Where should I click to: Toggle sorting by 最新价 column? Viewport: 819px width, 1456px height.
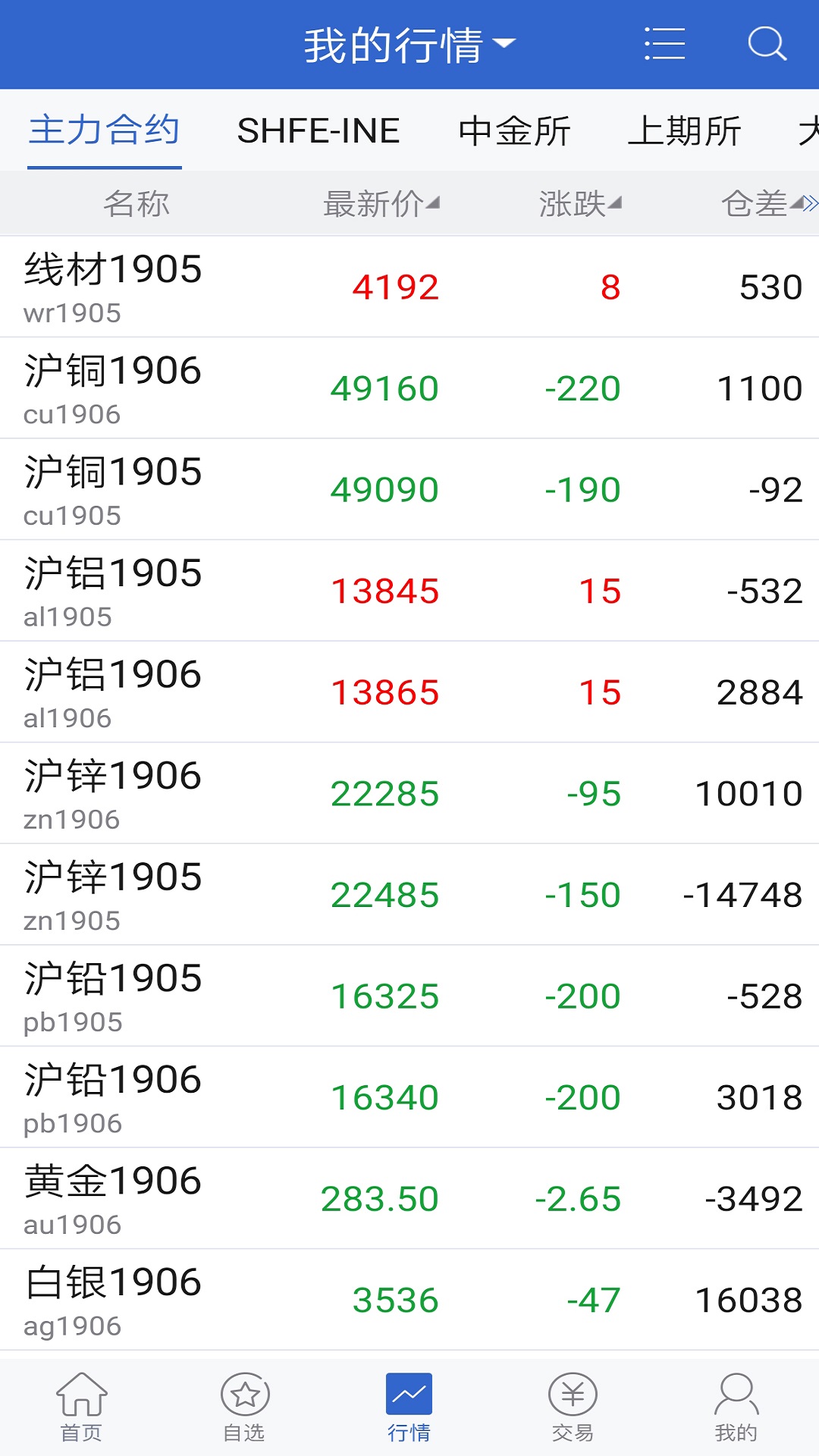(376, 202)
